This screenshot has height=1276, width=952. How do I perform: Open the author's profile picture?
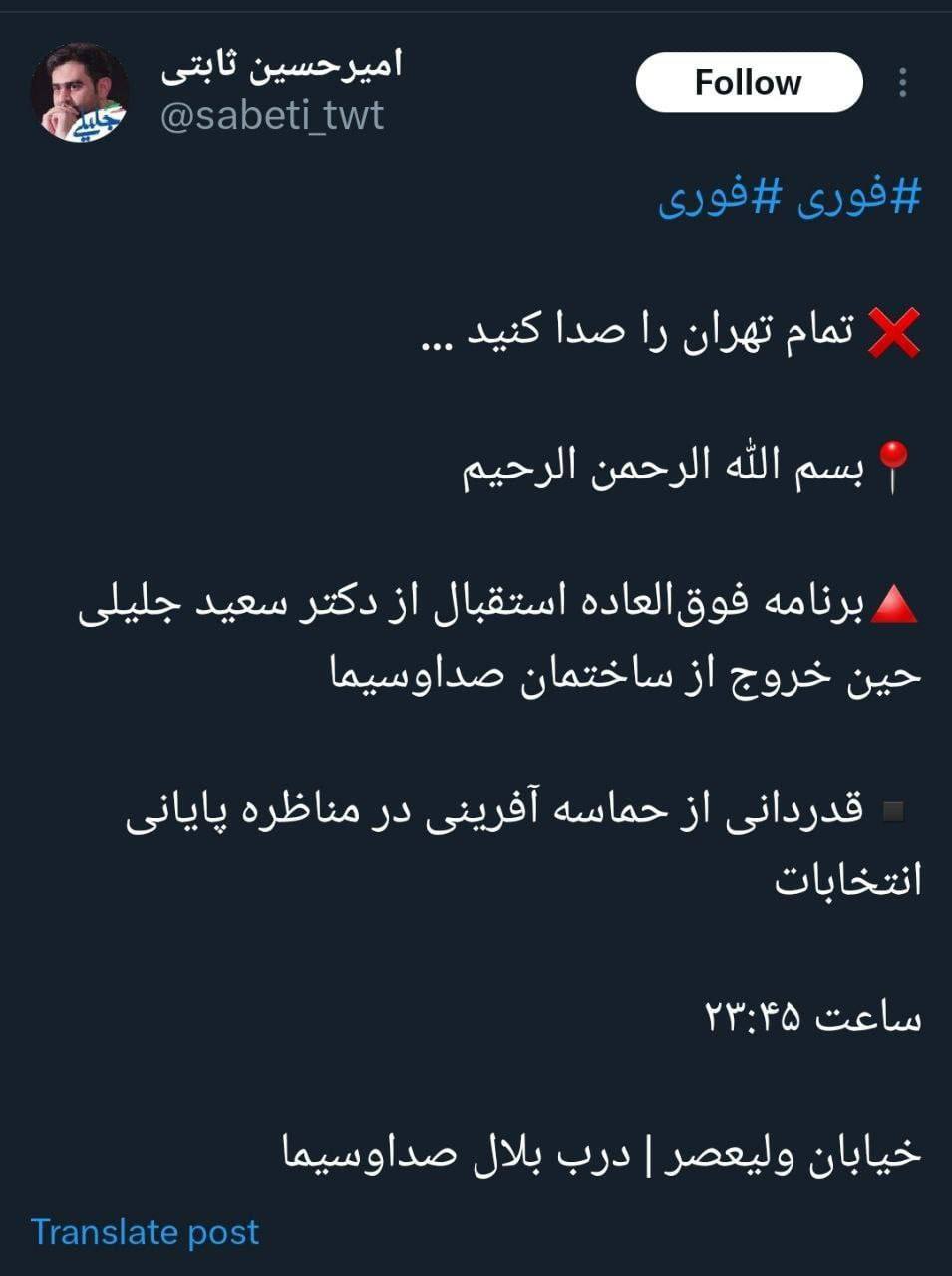79,92
